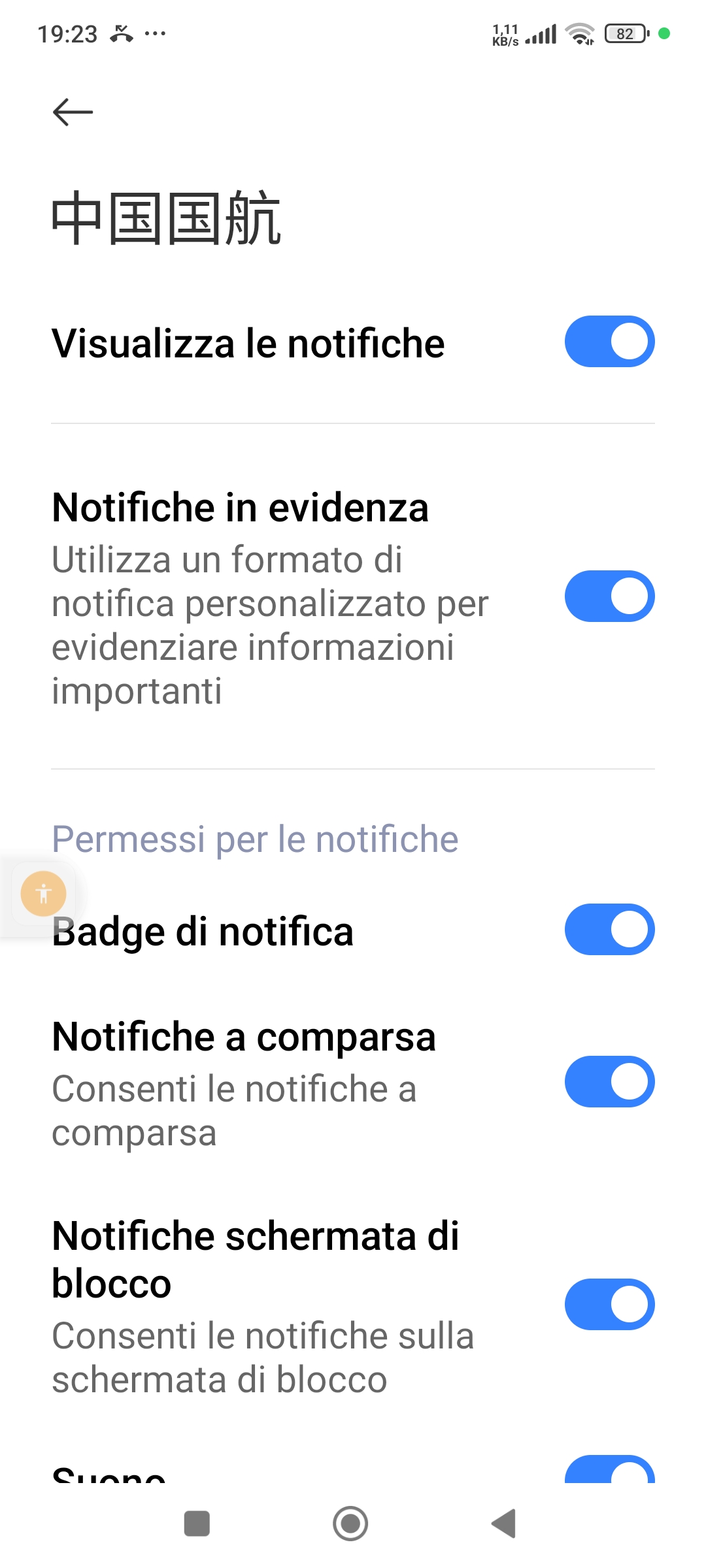The width and height of the screenshot is (706, 1568).
Task: Tap the system home button
Action: (x=350, y=1524)
